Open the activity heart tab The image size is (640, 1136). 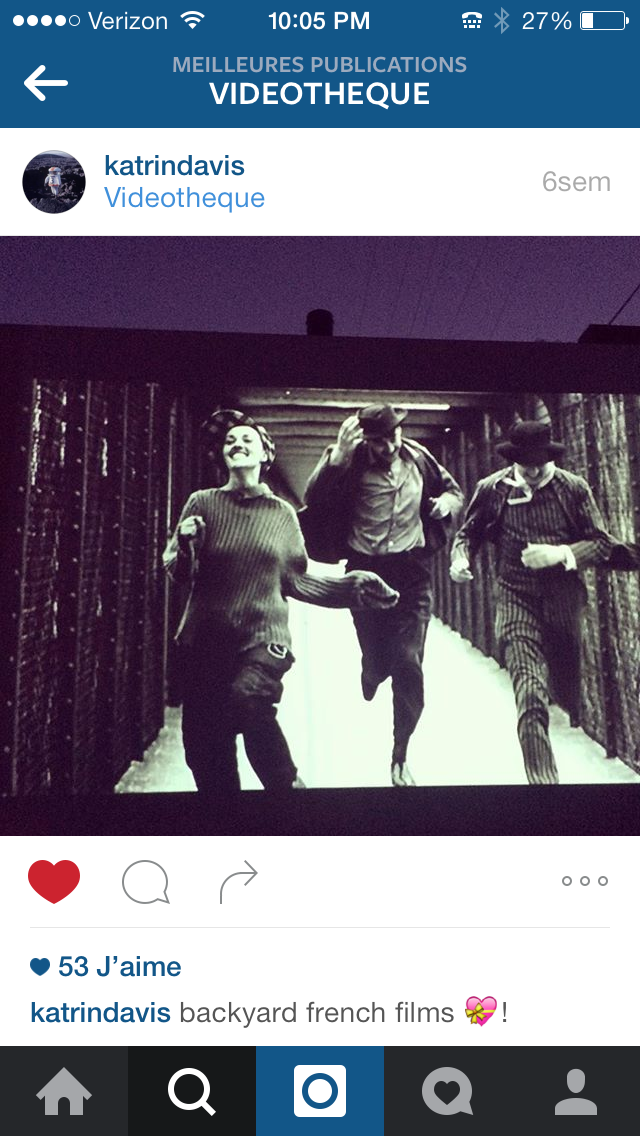pos(447,1091)
